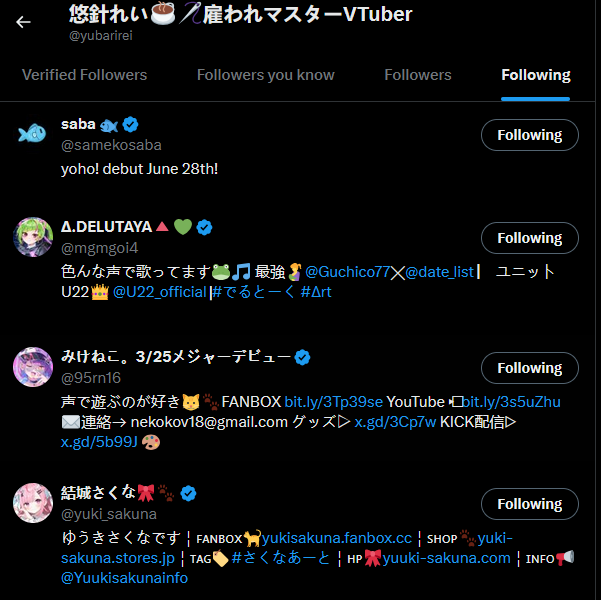Open saba's profile
The image size is (601, 600).
pyautogui.click(x=78, y=124)
